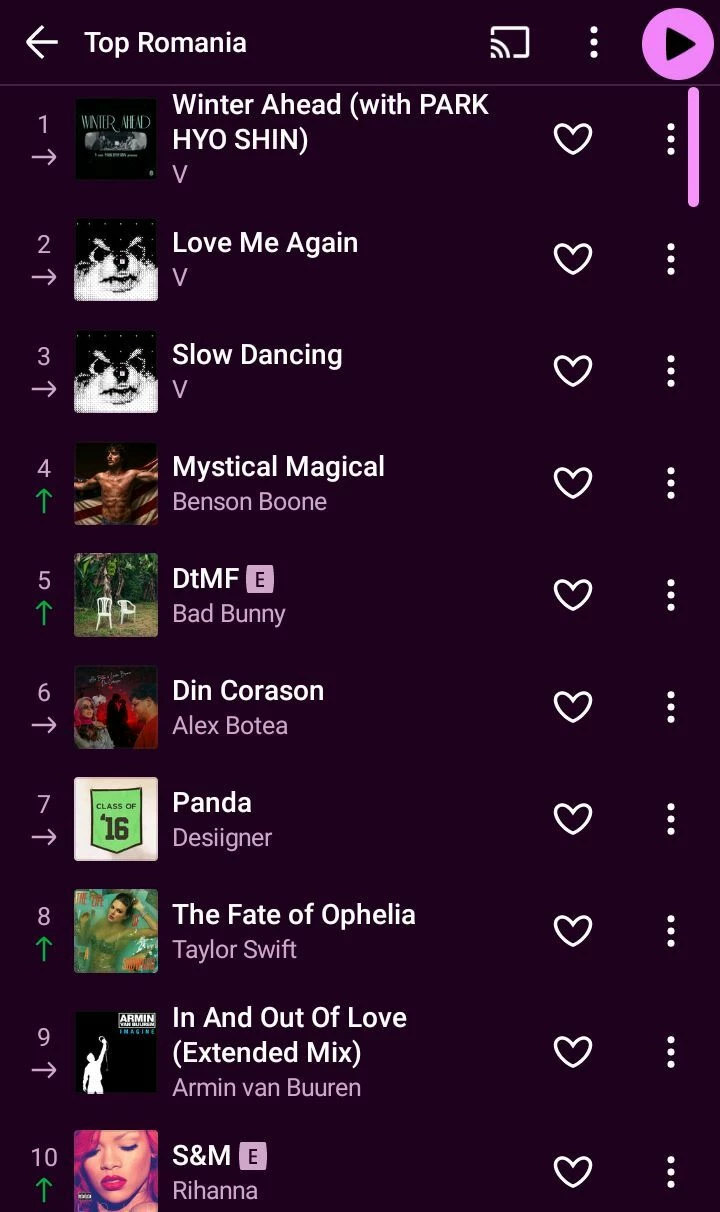Add Mystical Magical to favorites
720x1212 pixels.
click(573, 483)
